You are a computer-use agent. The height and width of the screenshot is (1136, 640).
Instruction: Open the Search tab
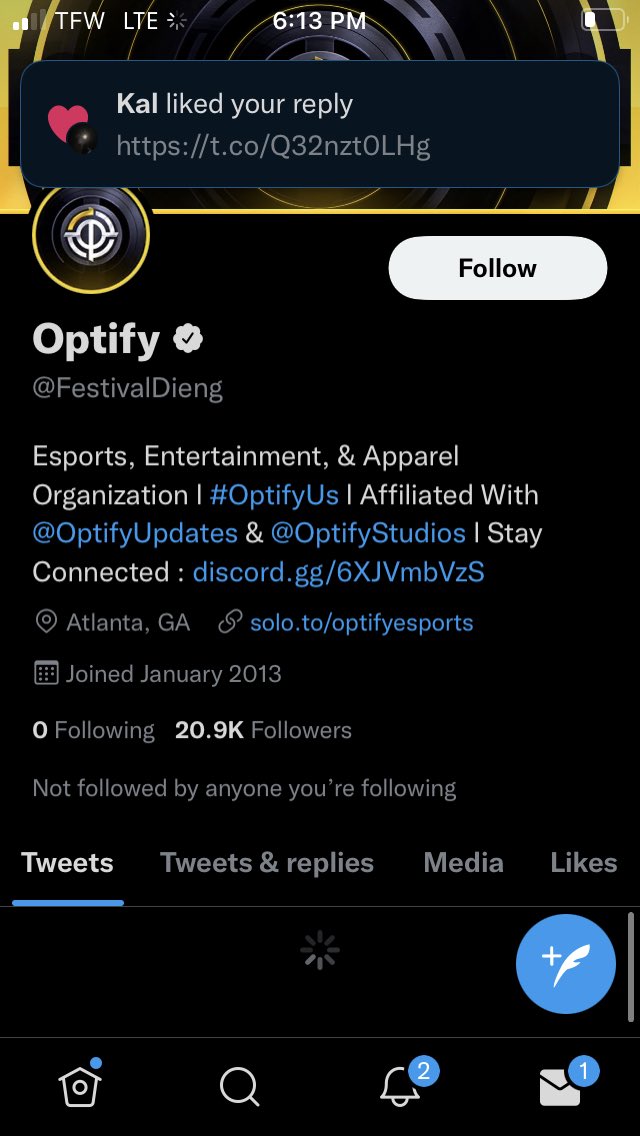click(x=239, y=1085)
